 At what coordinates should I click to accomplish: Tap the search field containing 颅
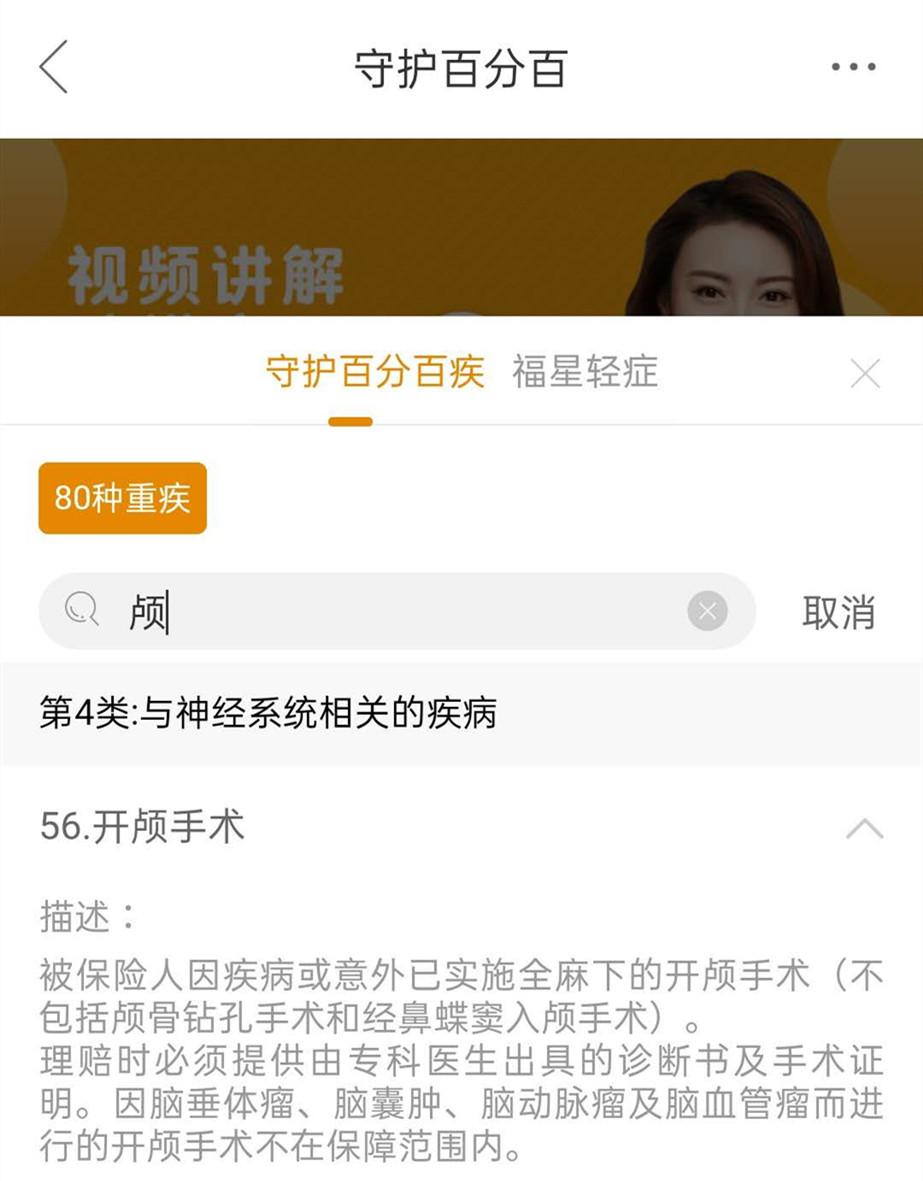tap(400, 611)
